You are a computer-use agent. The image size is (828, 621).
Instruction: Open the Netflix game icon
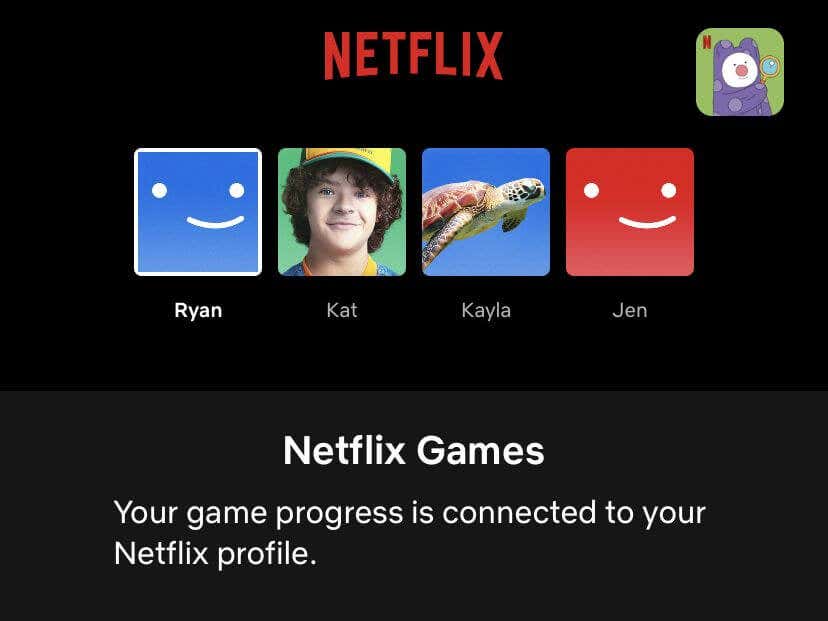(x=739, y=72)
